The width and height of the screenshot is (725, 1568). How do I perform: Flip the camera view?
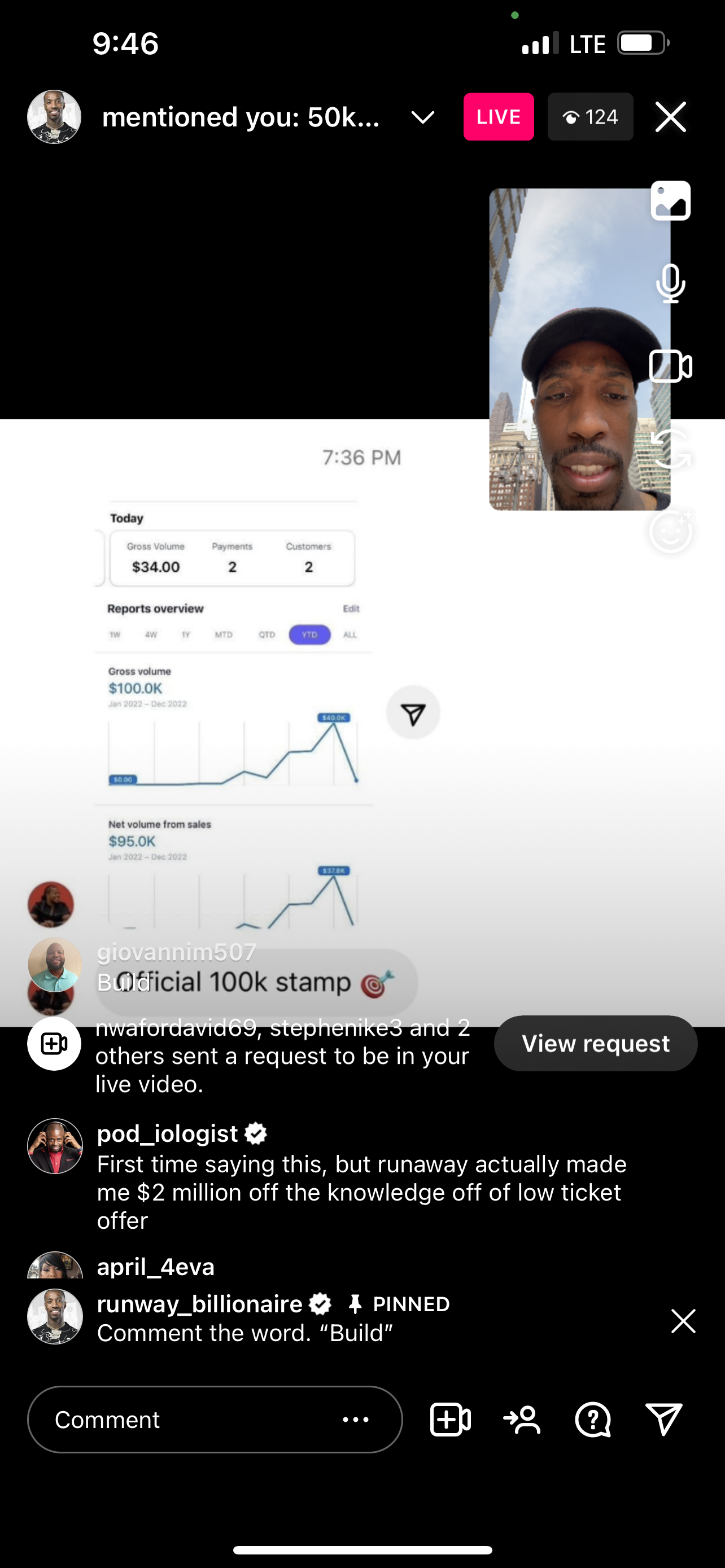670,449
